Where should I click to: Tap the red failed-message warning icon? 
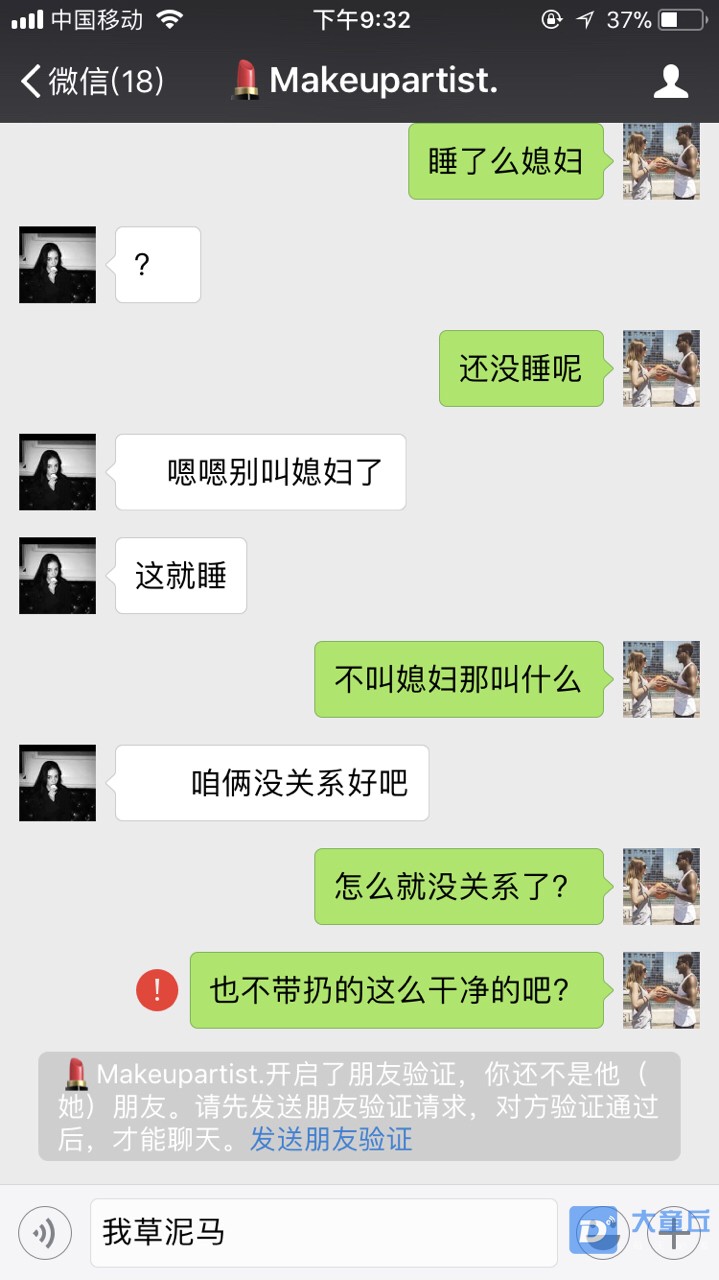[x=157, y=990]
